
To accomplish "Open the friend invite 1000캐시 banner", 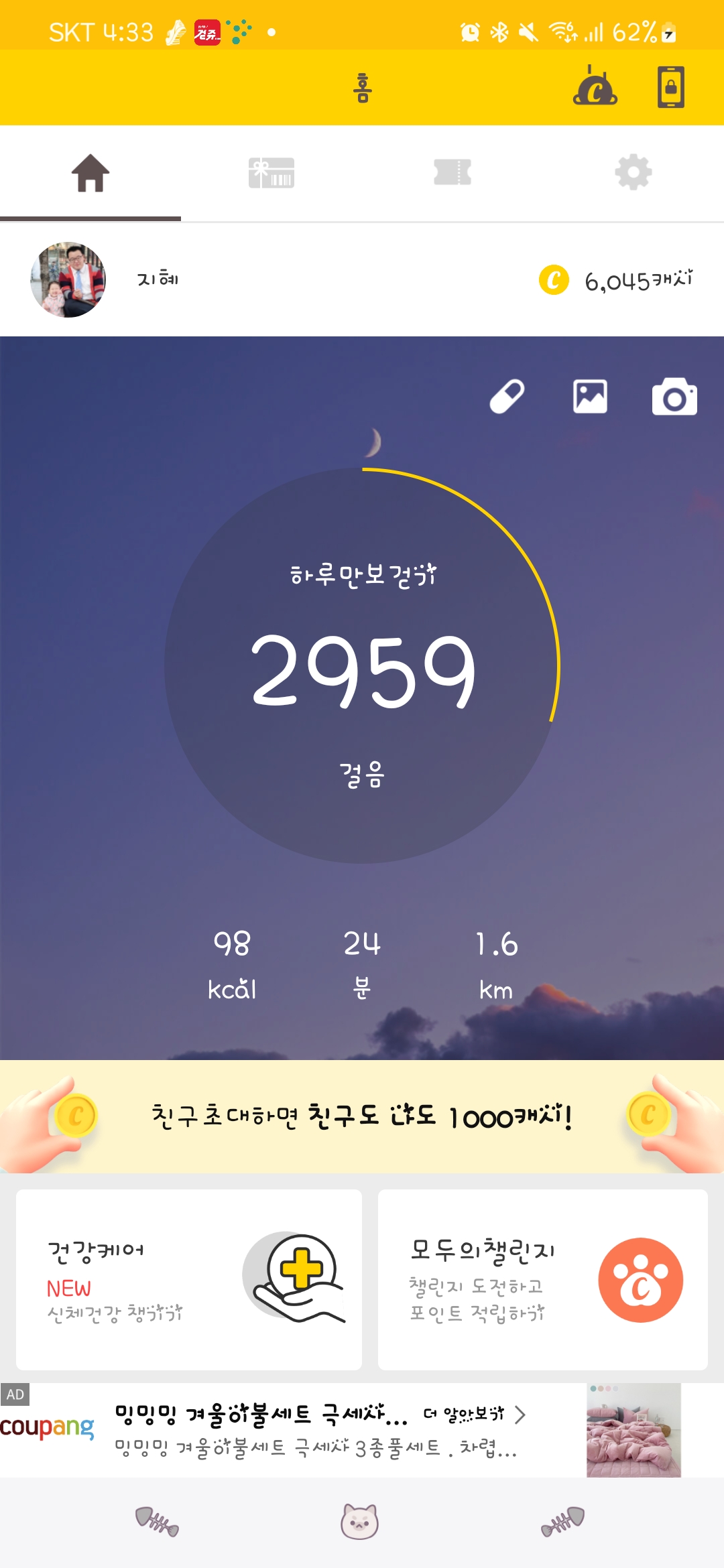I will pos(362,1116).
